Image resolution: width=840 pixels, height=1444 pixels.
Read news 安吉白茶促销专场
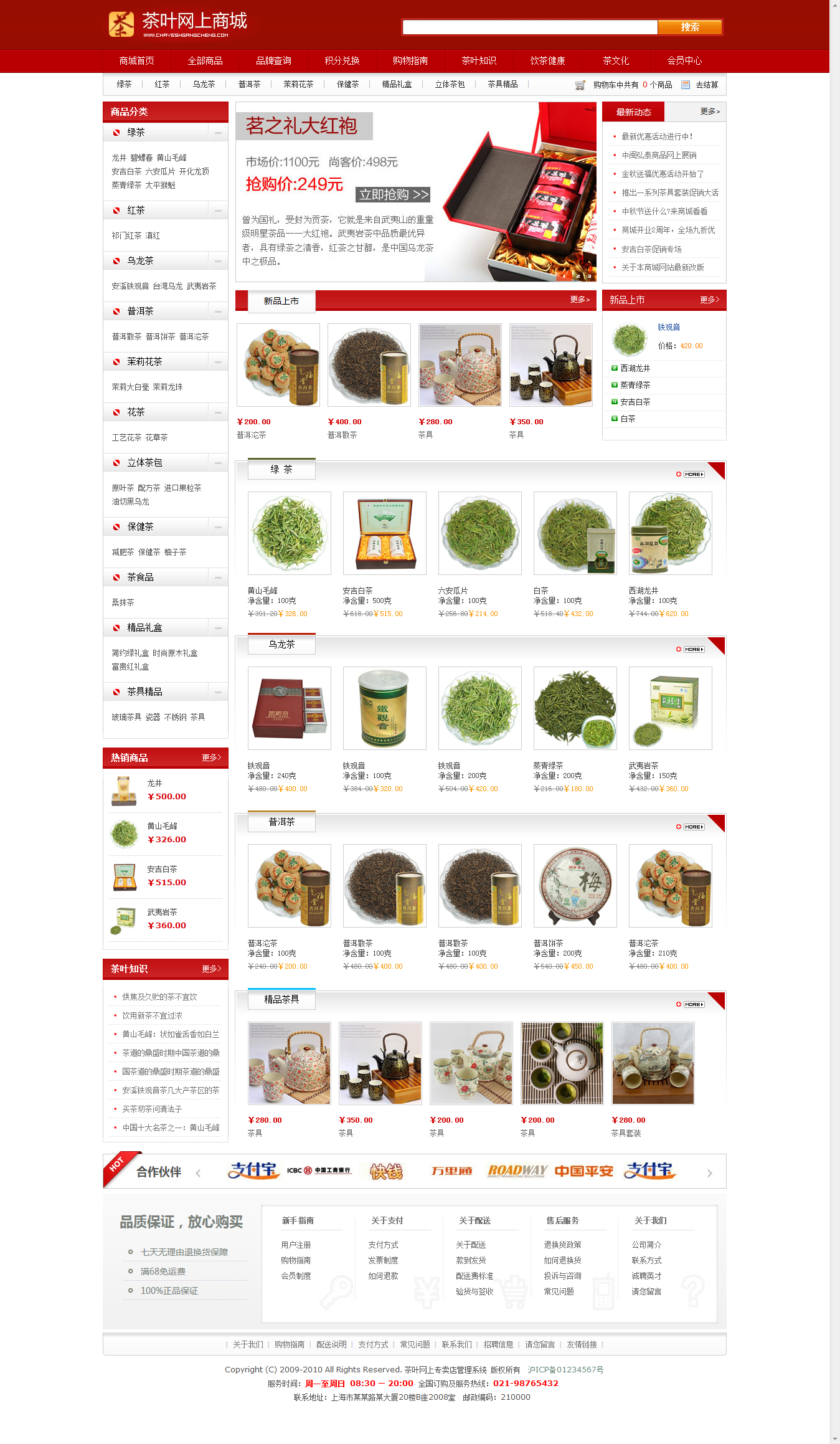point(651,249)
